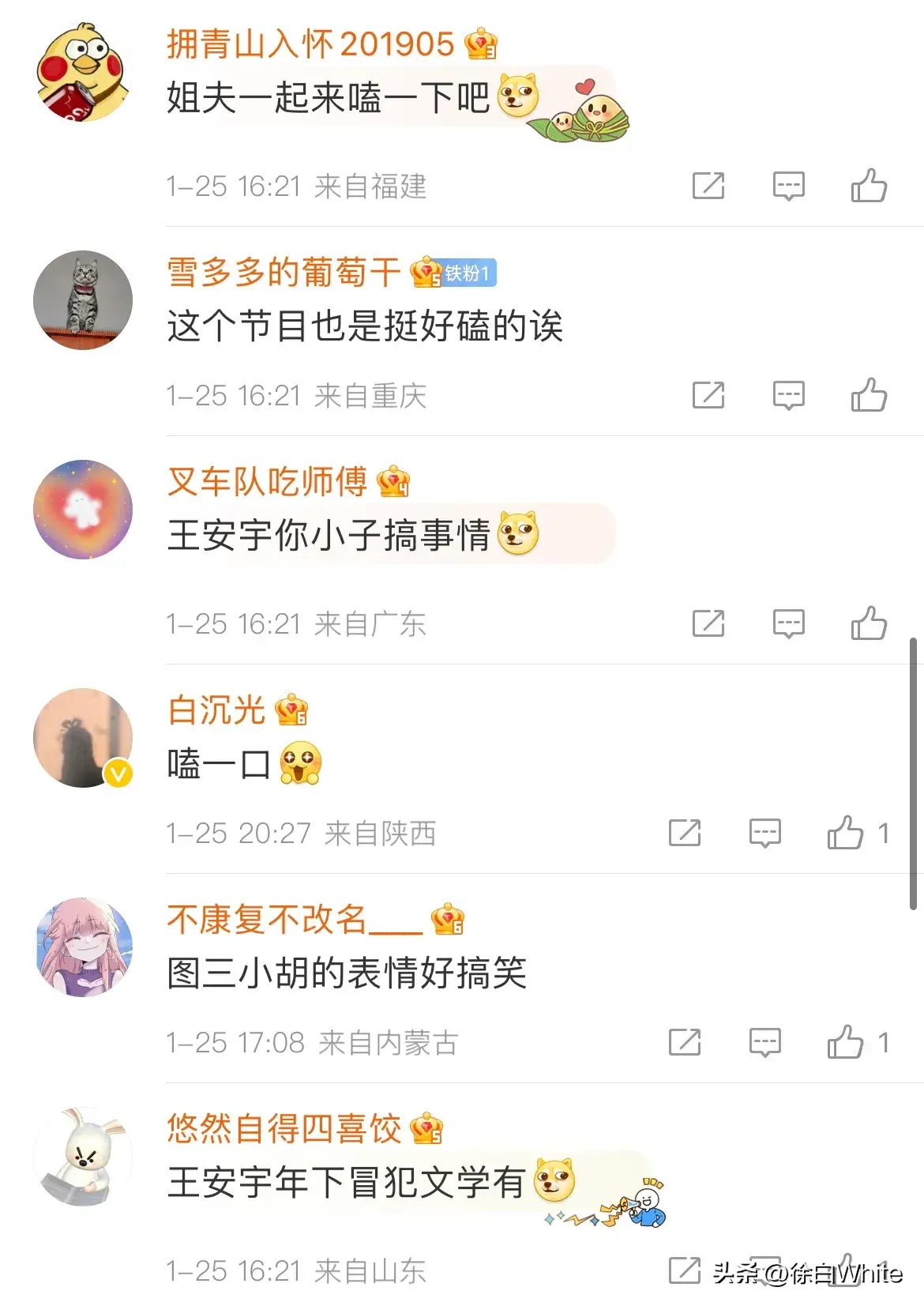The height and width of the screenshot is (1306, 924).
Task: Click the crown VIP badge next to 叉车队吃师傅
Action: coord(393,481)
